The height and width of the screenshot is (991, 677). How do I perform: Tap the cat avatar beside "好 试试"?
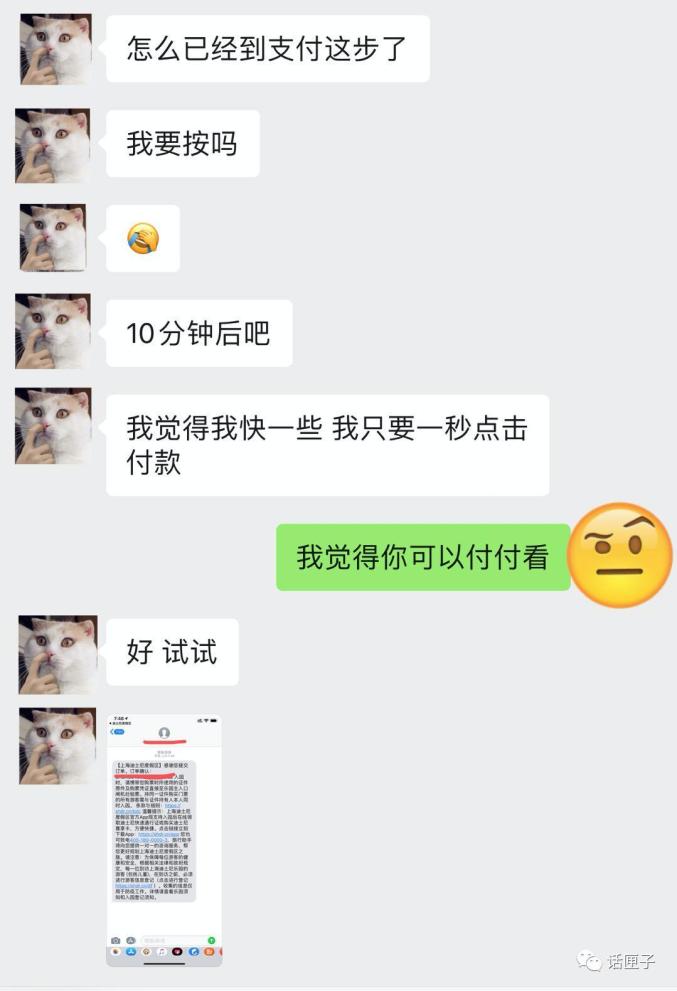coord(58,654)
